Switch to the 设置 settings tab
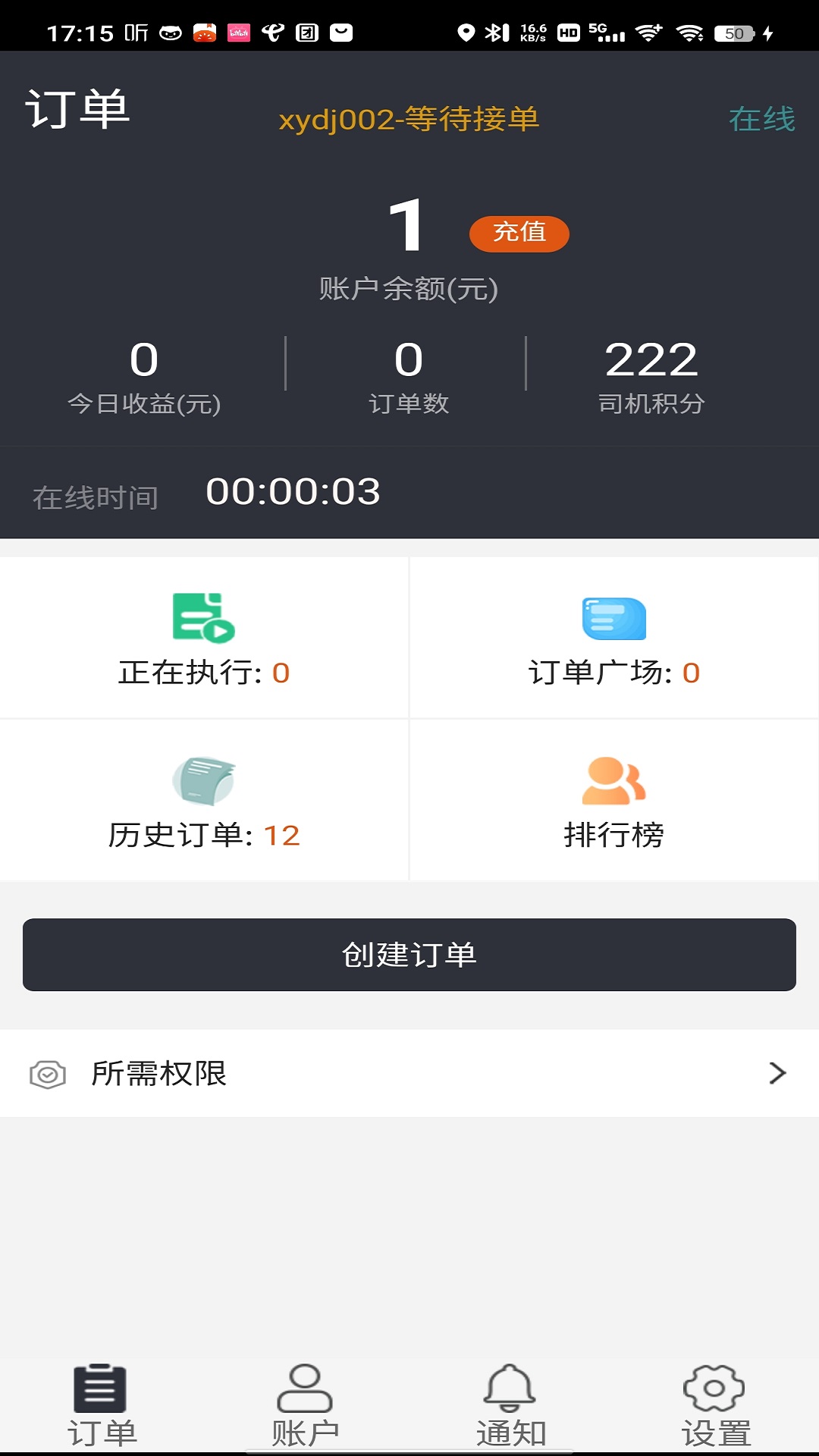Screen dimensions: 819x1456 tap(715, 1406)
